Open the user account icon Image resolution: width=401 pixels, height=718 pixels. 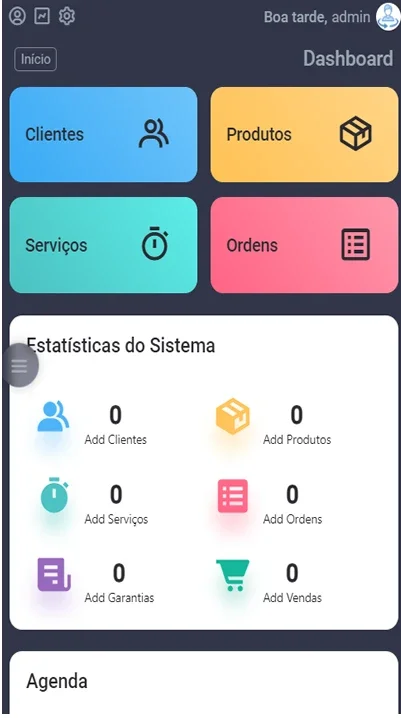pyautogui.click(x=17, y=16)
